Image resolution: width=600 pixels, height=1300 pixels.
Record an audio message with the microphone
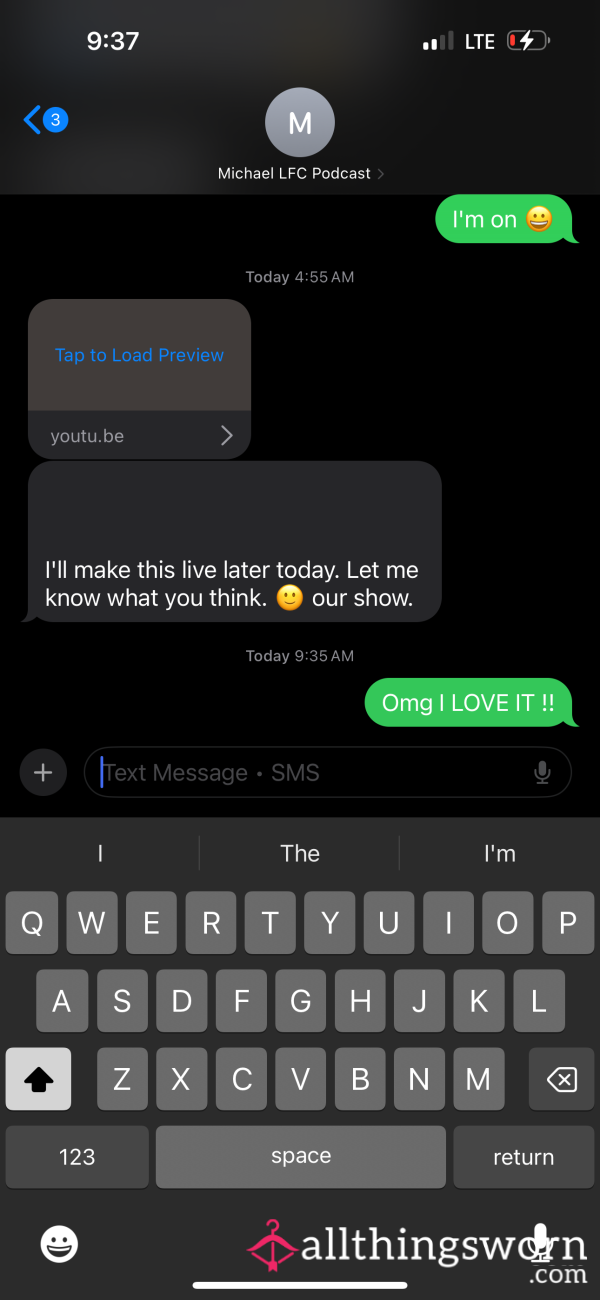click(542, 772)
